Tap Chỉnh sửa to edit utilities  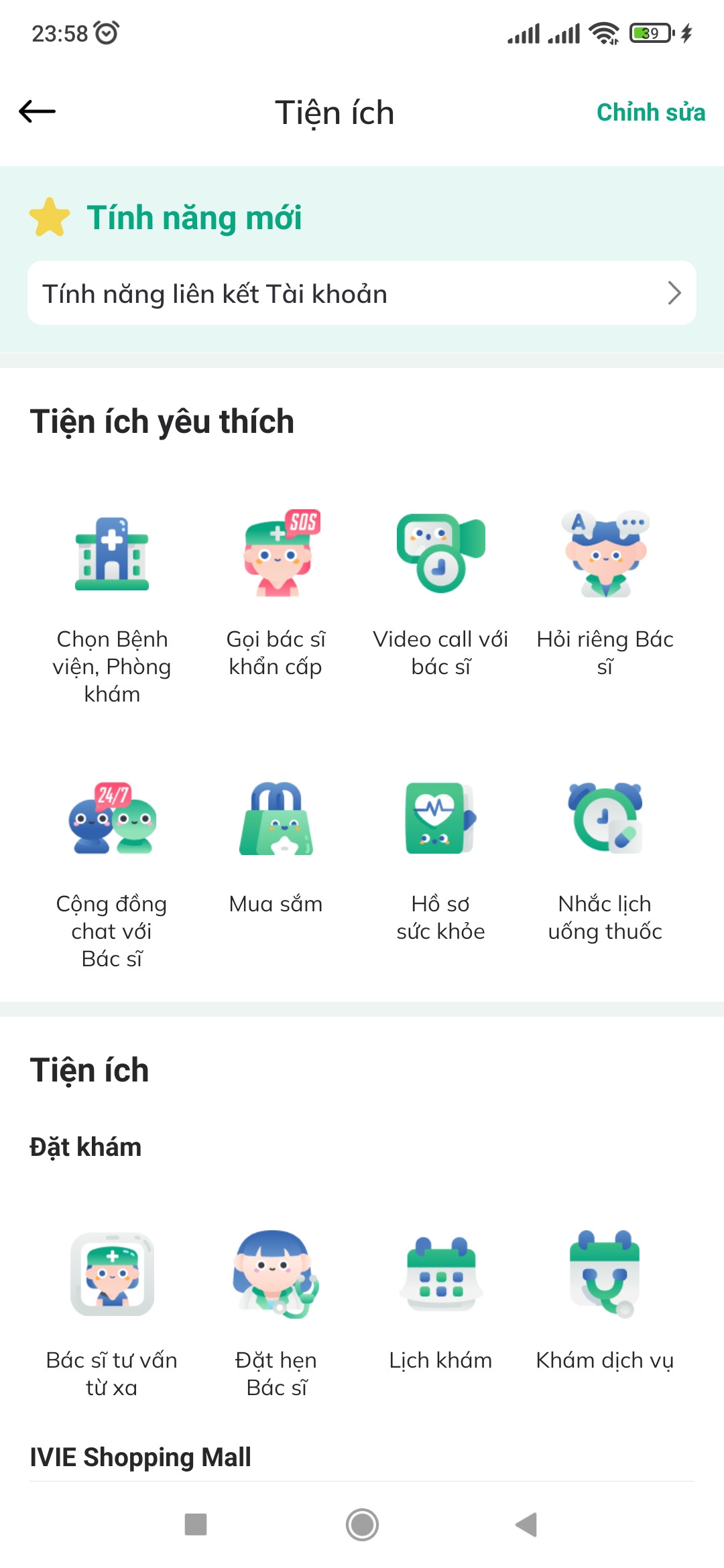point(650,113)
